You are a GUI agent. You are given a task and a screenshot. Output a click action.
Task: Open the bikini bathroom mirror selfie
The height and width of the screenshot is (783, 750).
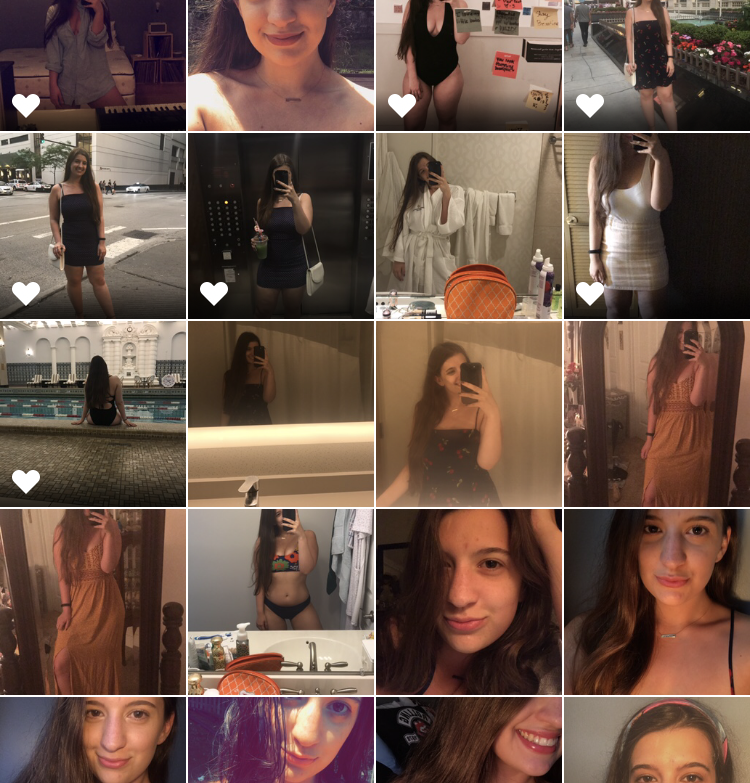pyautogui.click(x=280, y=601)
